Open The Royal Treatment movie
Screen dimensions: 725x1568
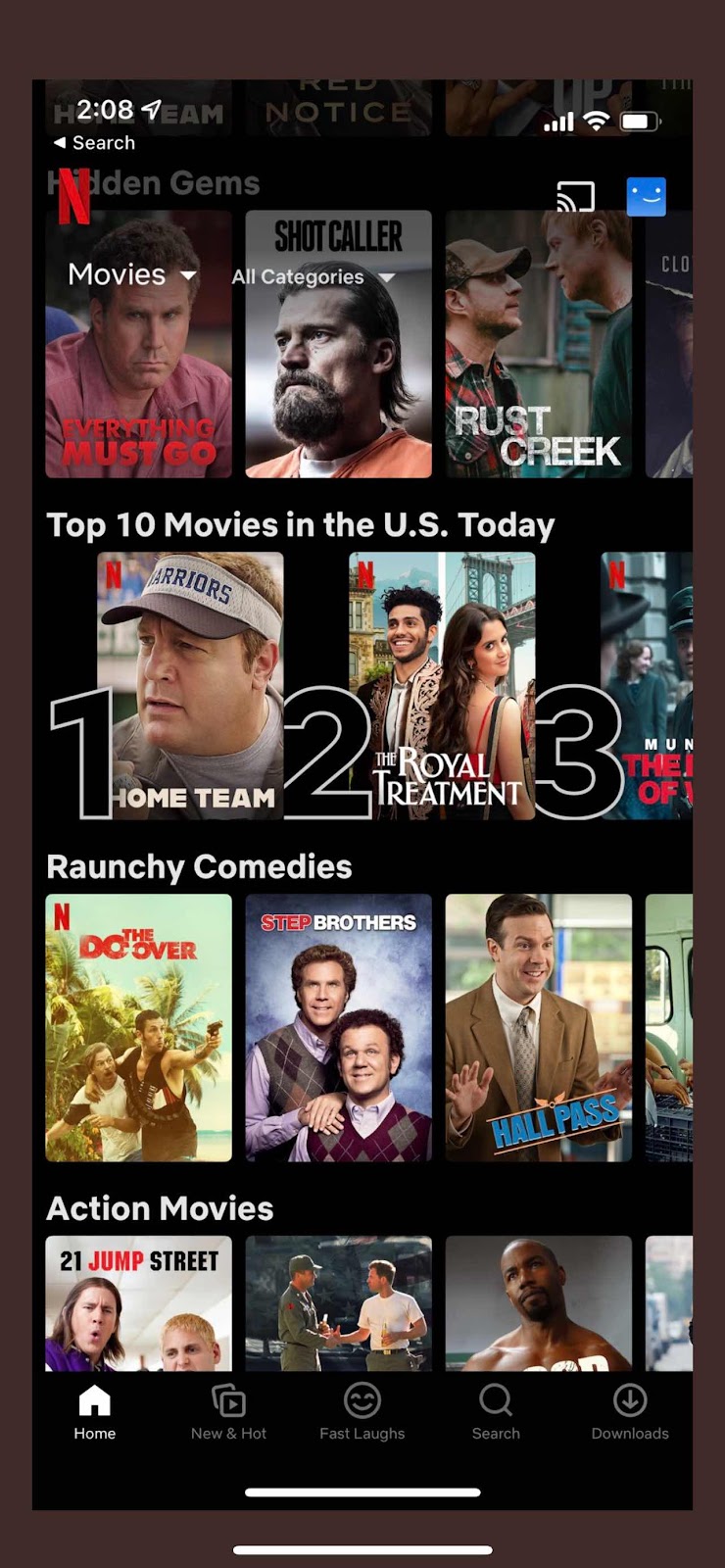click(x=442, y=685)
